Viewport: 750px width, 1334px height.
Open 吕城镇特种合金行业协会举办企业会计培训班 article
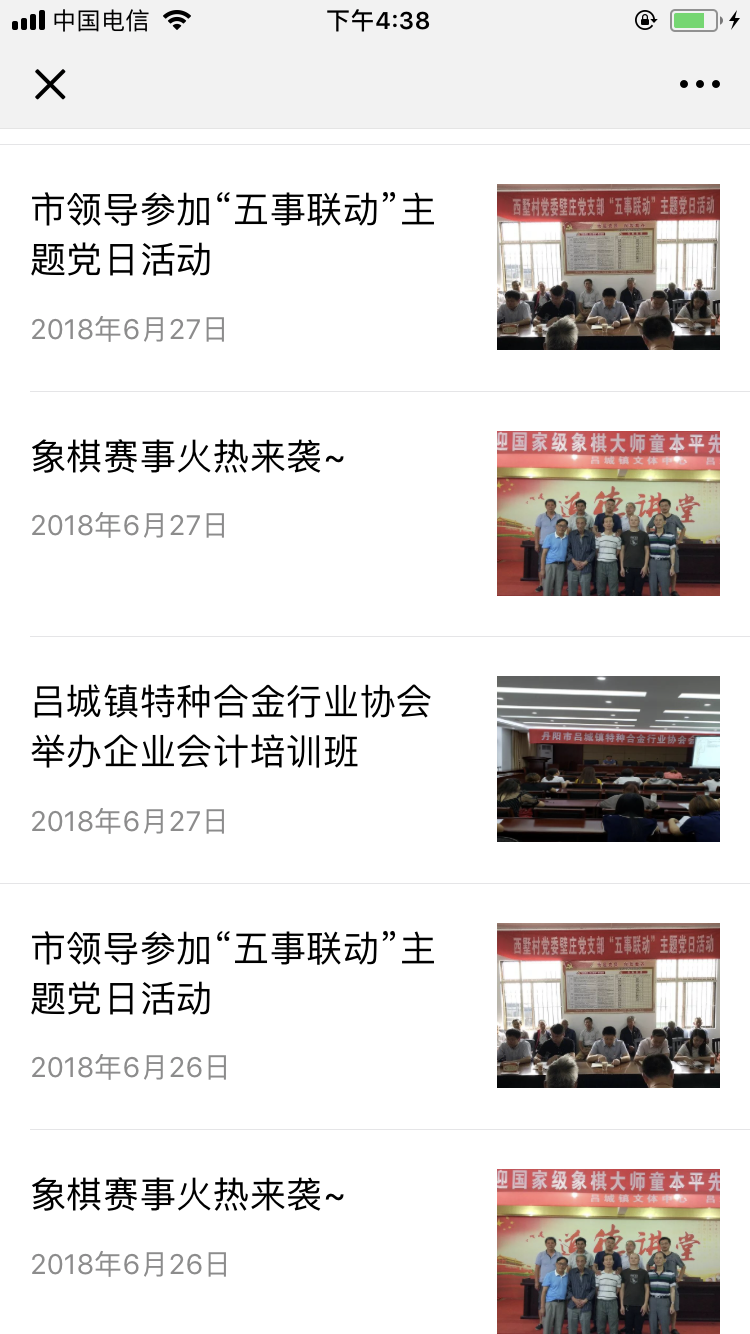(x=232, y=726)
